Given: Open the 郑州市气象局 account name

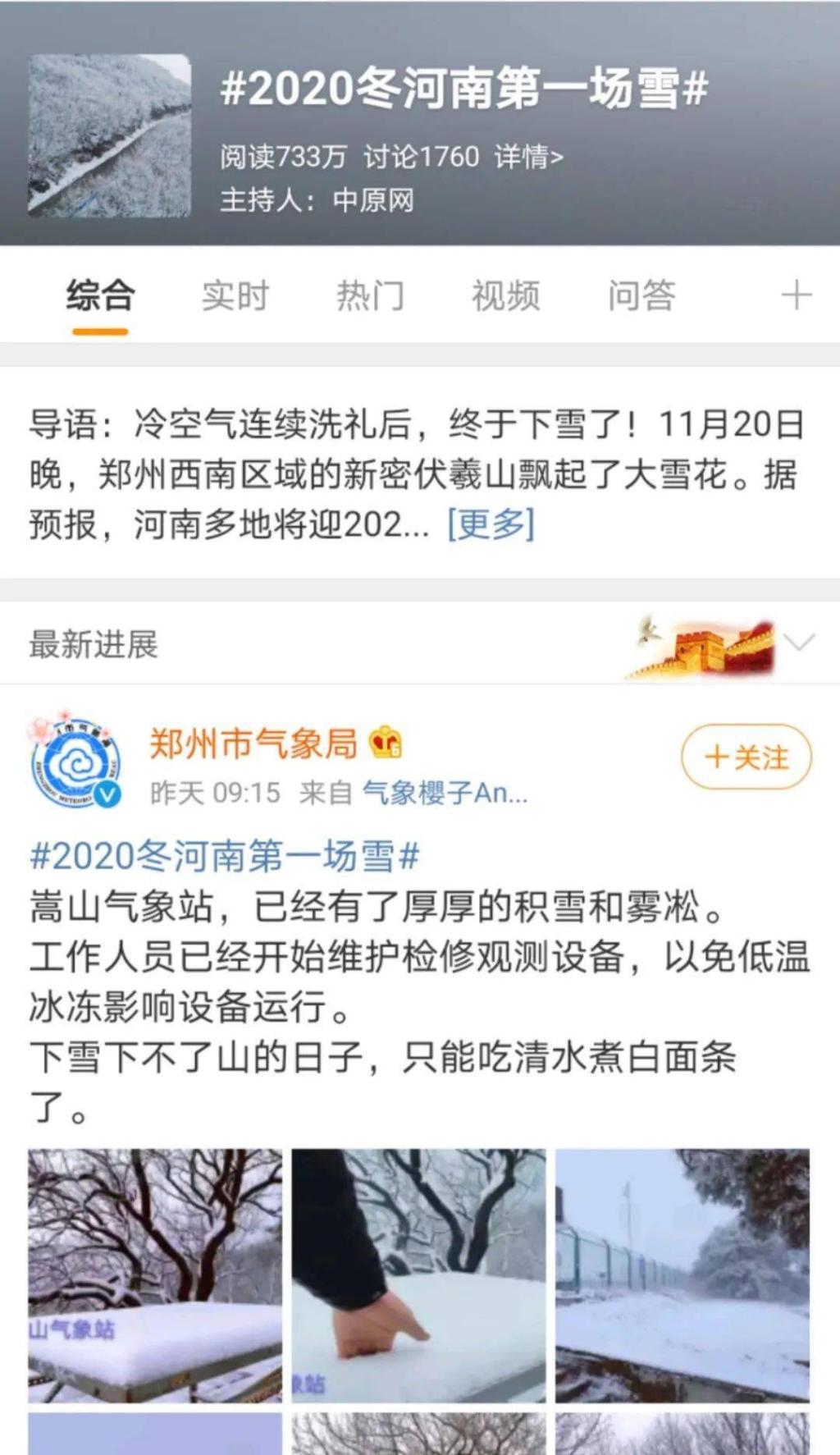Looking at the screenshot, I should 253,744.
